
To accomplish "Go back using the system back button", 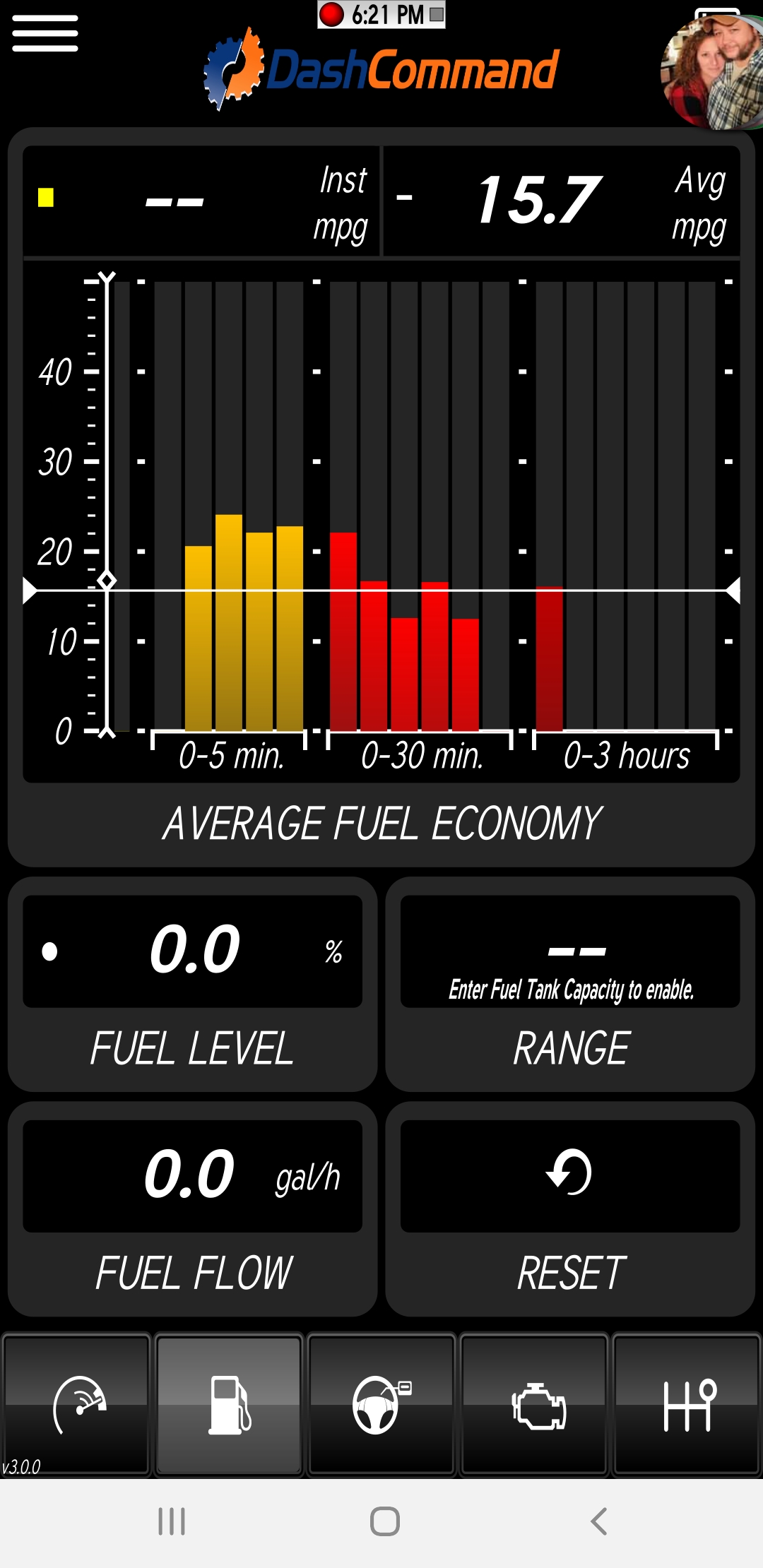I will (598, 1521).
